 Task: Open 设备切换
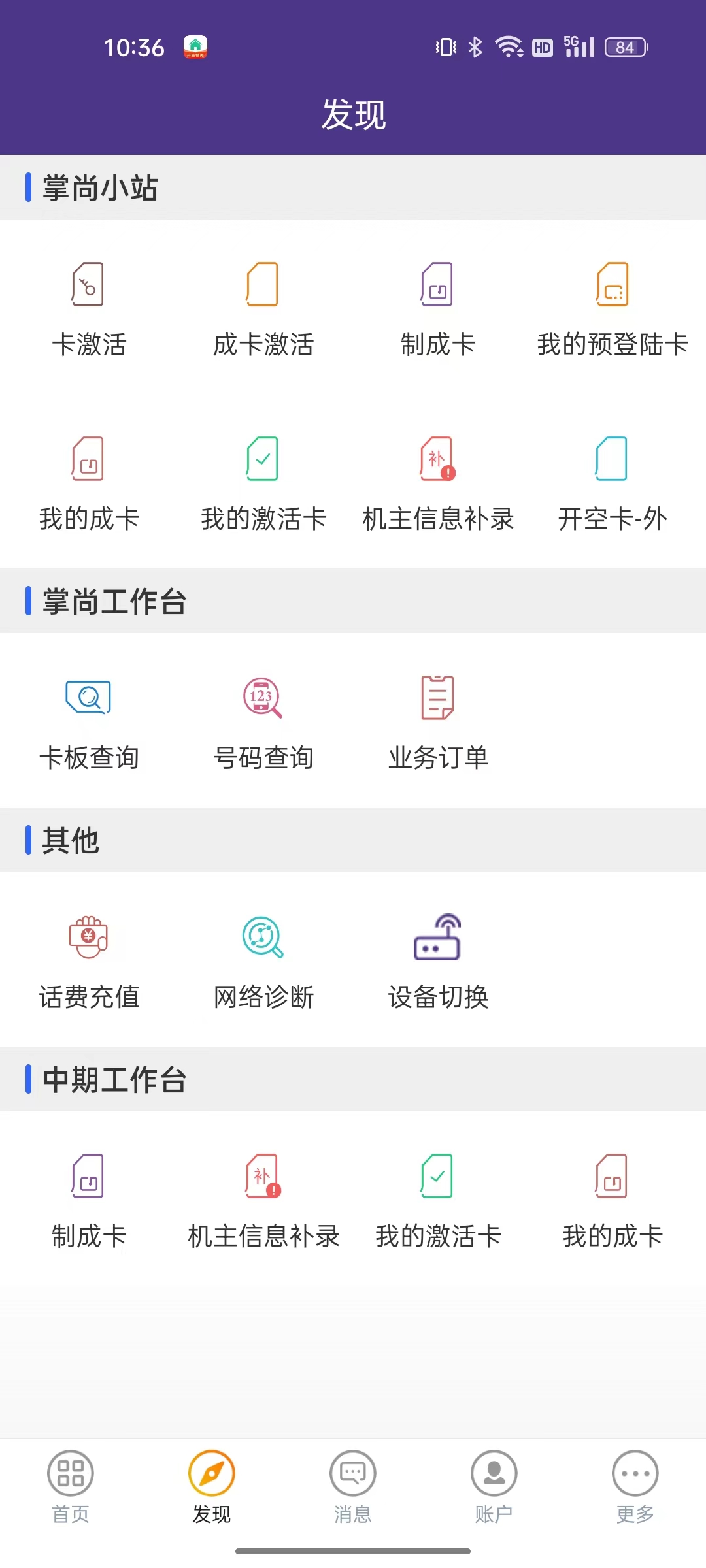click(437, 960)
